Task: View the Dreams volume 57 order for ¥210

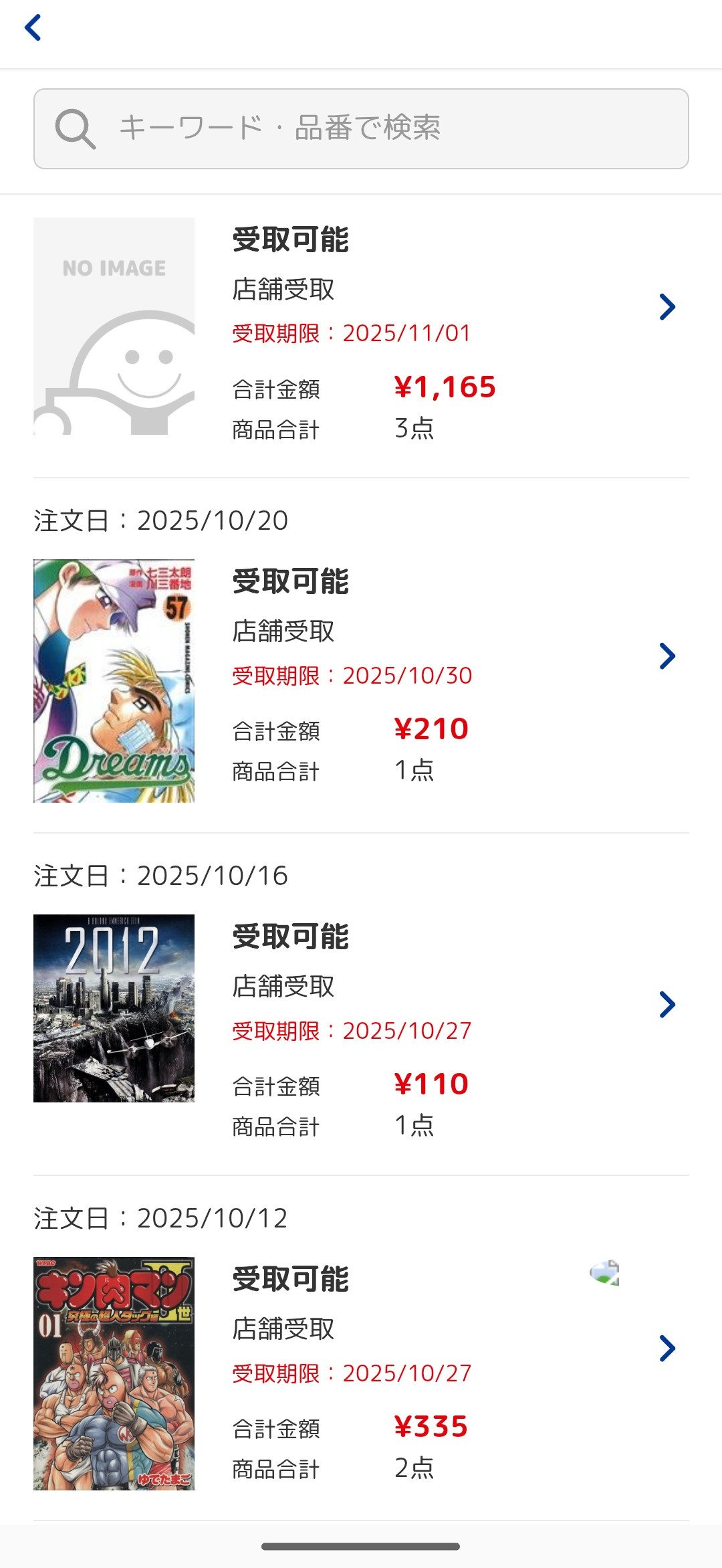Action: pyautogui.click(x=667, y=656)
